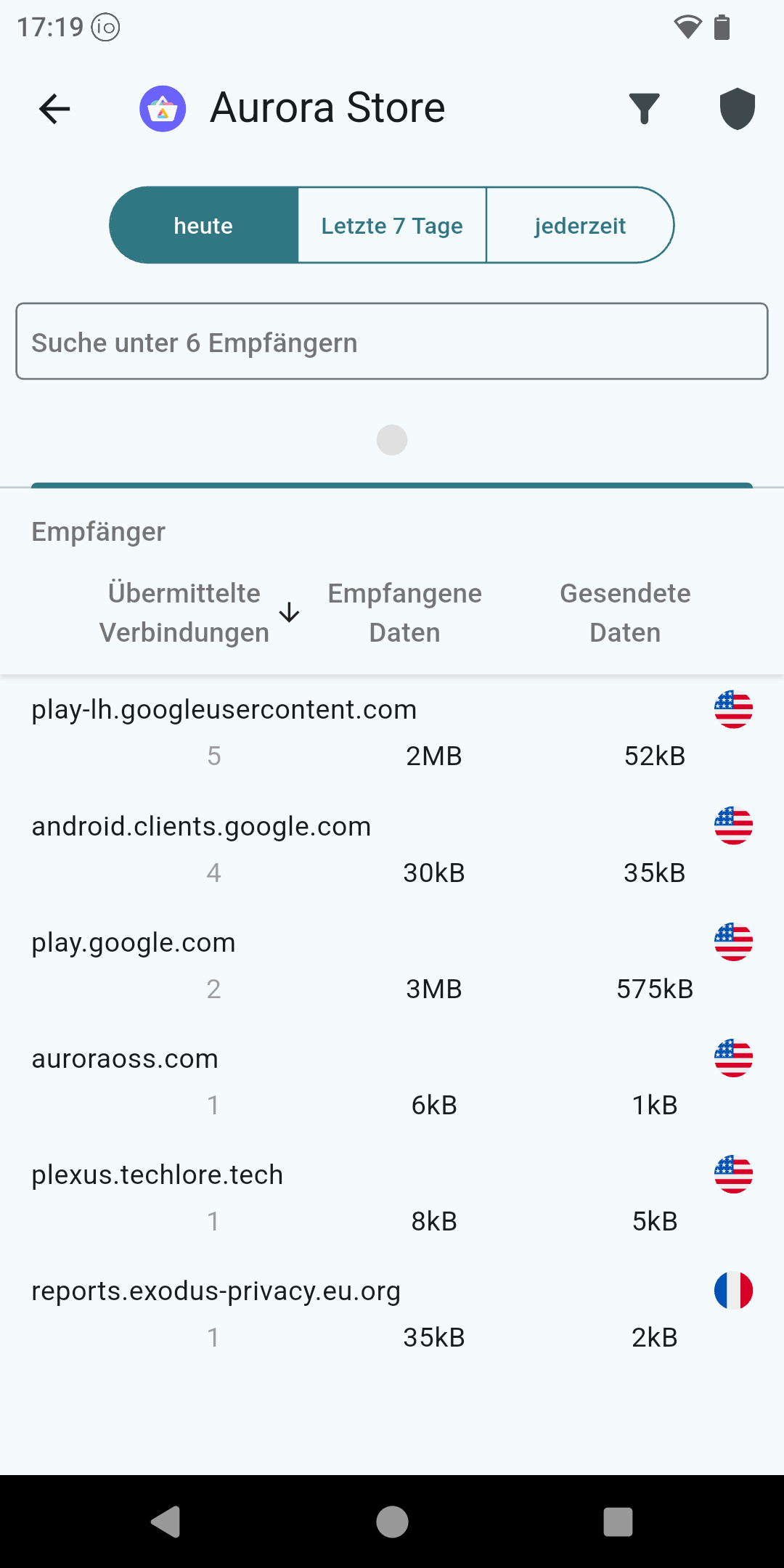
Task: Open the play.google.com row
Action: pos(392,965)
